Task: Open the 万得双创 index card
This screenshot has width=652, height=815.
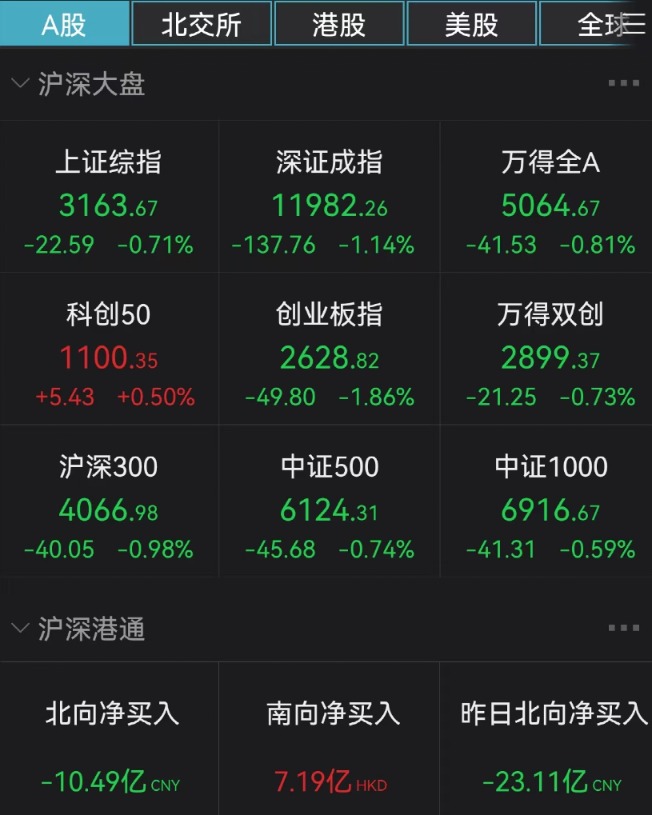Action: point(550,352)
